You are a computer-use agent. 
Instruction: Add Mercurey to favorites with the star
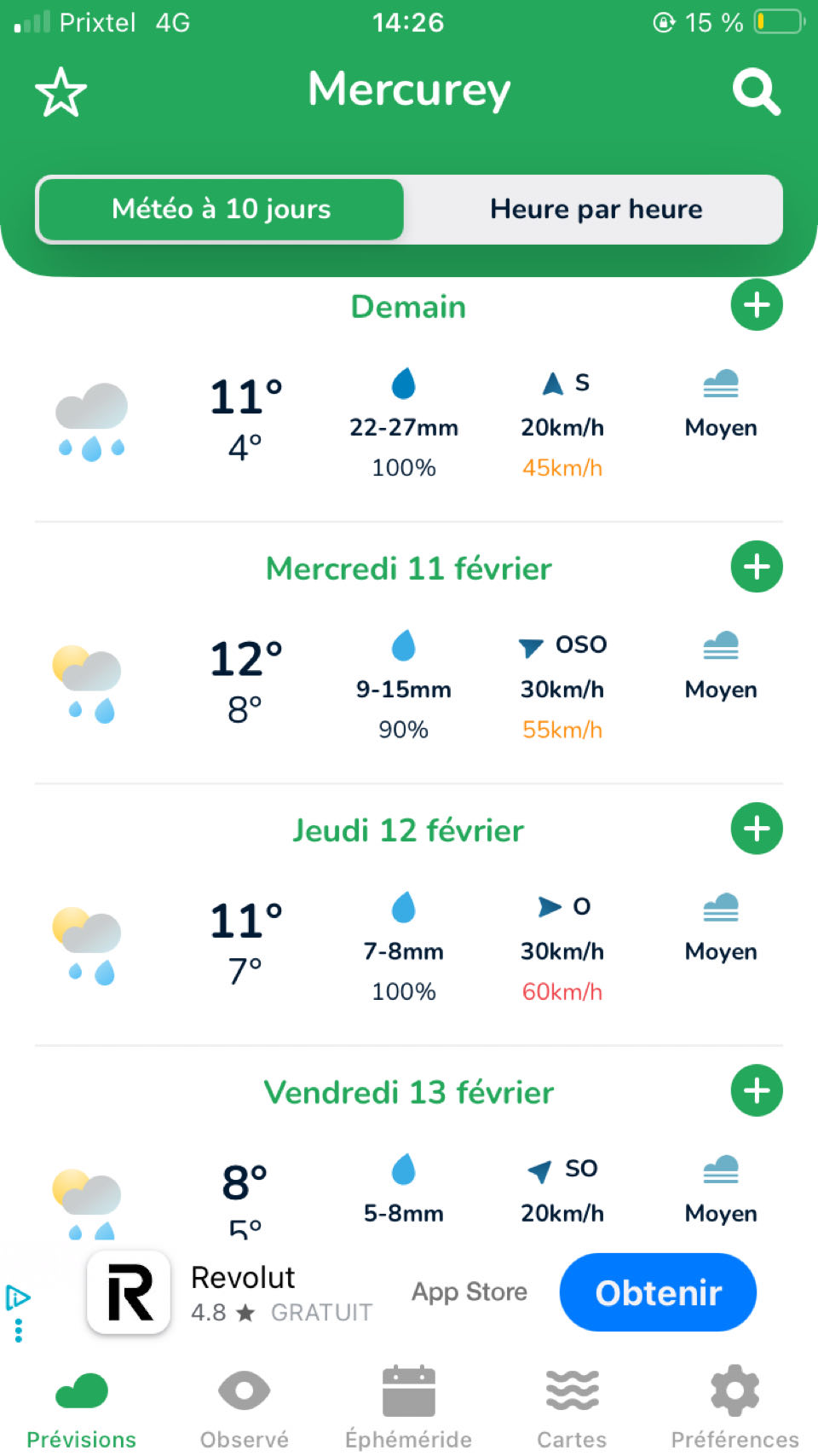click(x=60, y=92)
